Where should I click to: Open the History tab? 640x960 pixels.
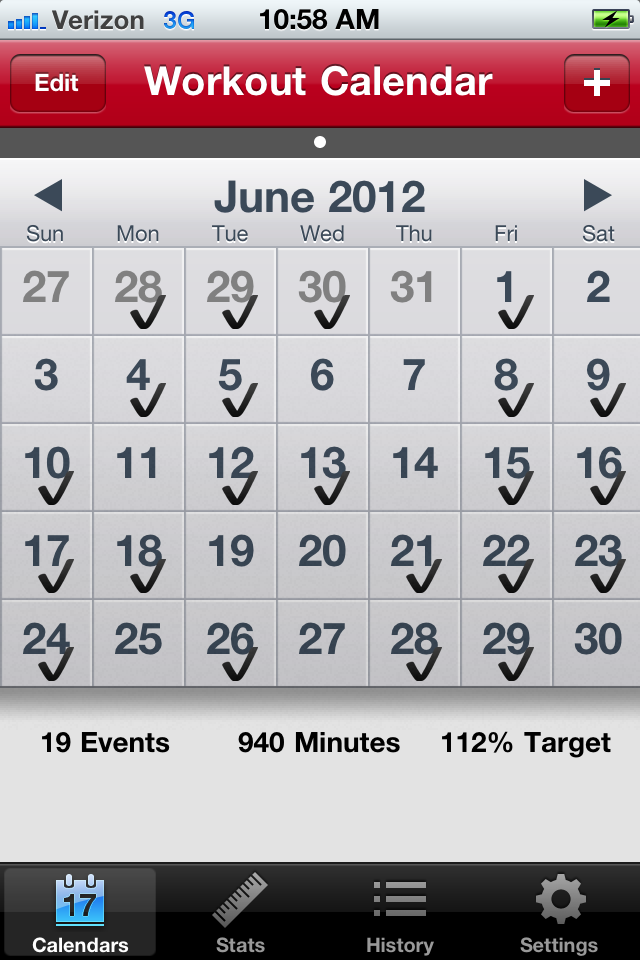399,914
